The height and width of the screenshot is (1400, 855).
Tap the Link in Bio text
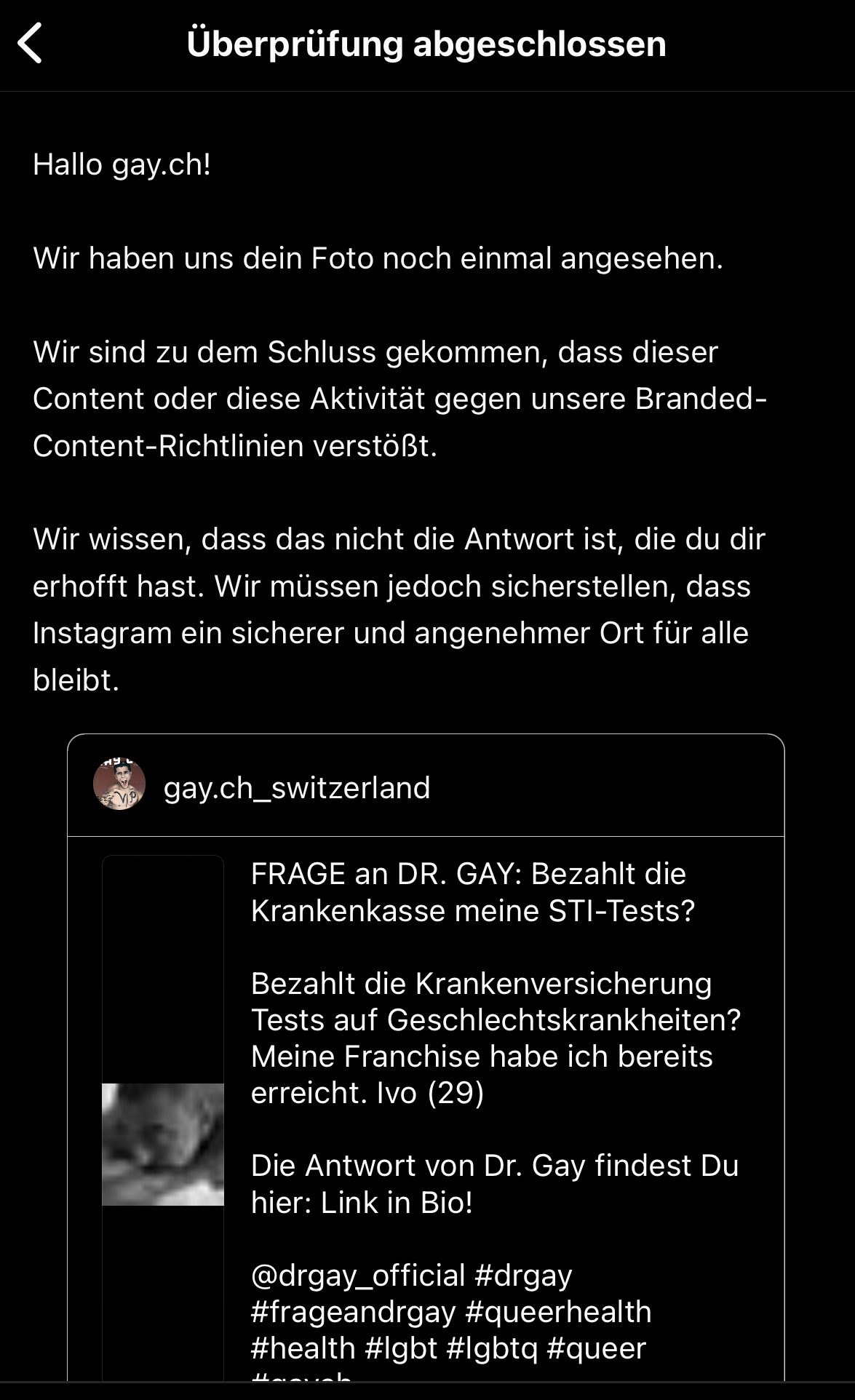point(397,1201)
